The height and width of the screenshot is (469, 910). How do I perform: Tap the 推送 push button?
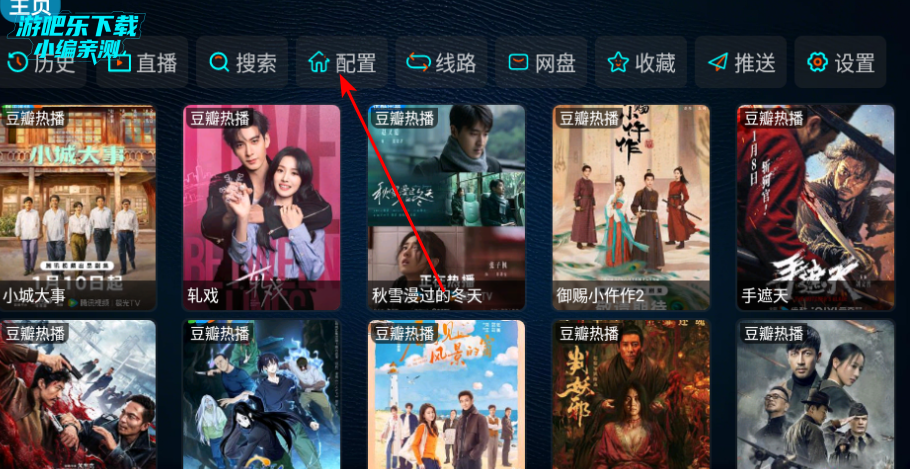741,63
